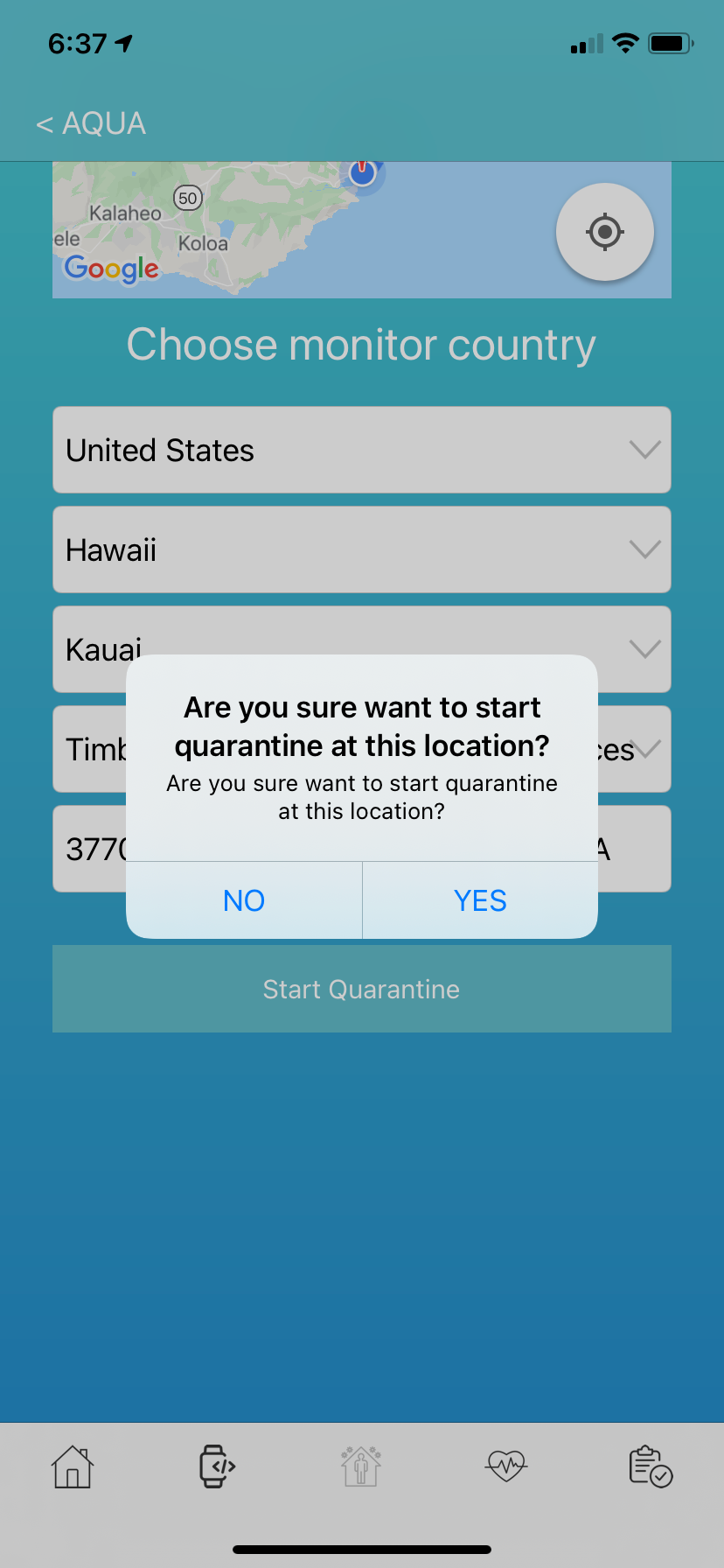724x1568 pixels.
Task: Tap the Start Quarantine button
Action: tap(361, 989)
